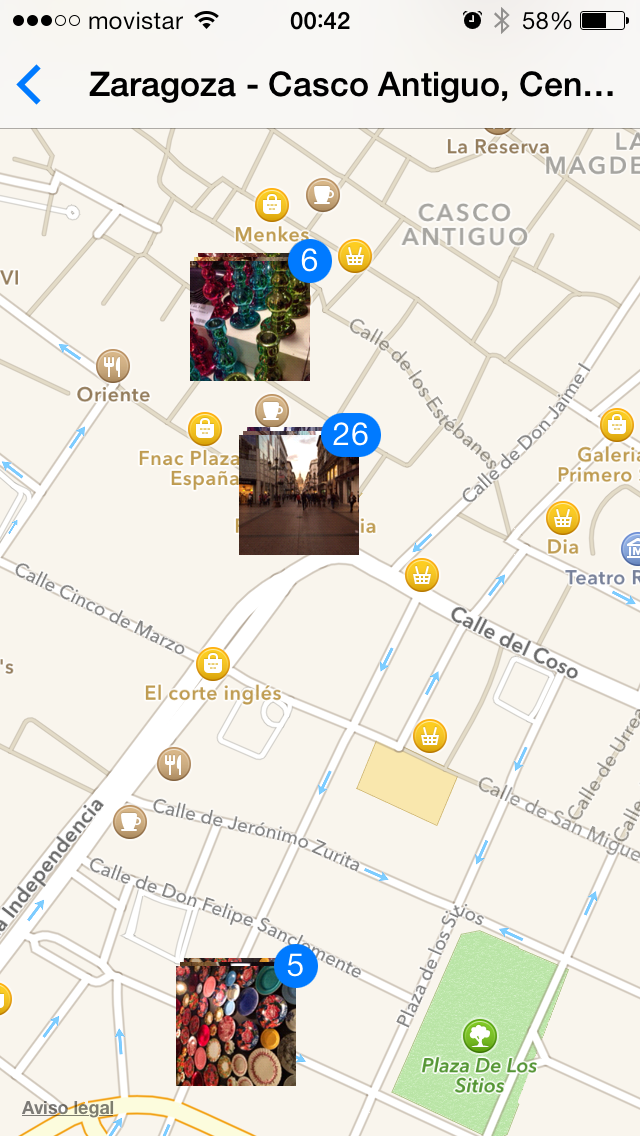Tap the Oriente restaurant marker
640x1136 pixels.
113,366
